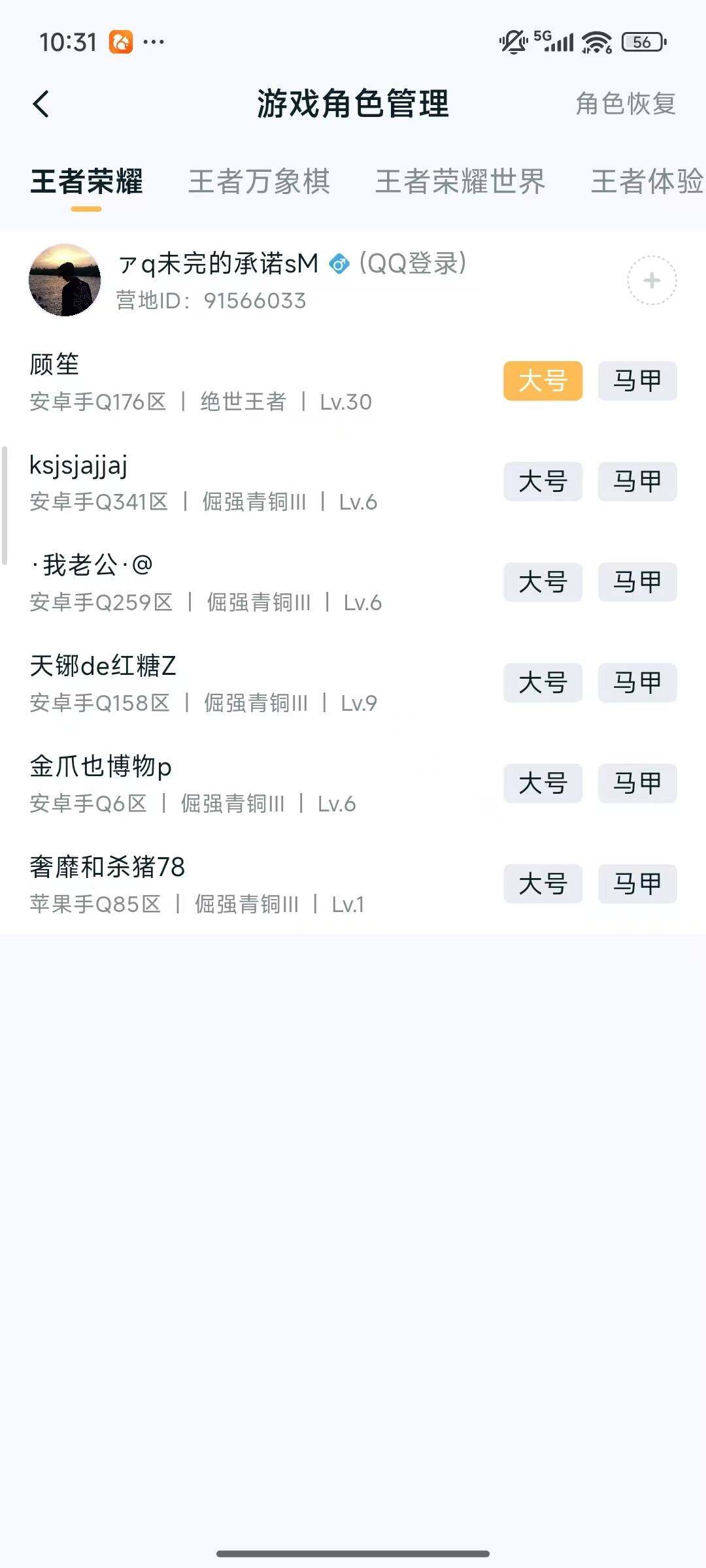Click the battery indicator showing 56
Screen dimensions: 706x1568
[641, 41]
